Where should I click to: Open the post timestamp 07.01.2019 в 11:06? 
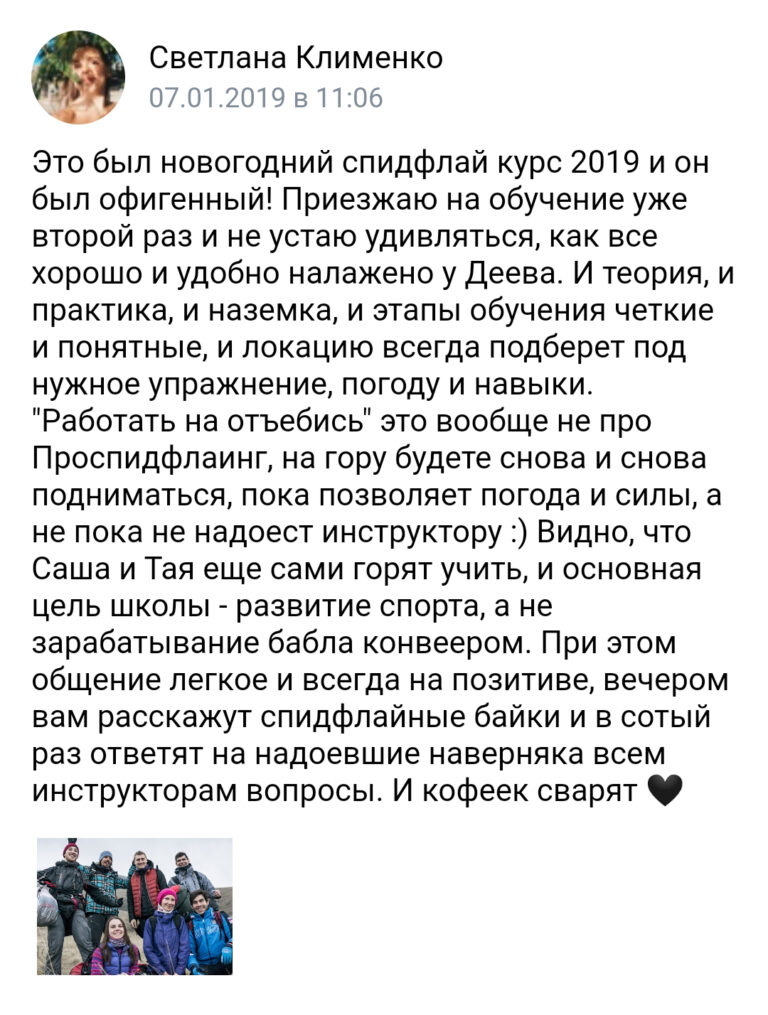coord(265,98)
